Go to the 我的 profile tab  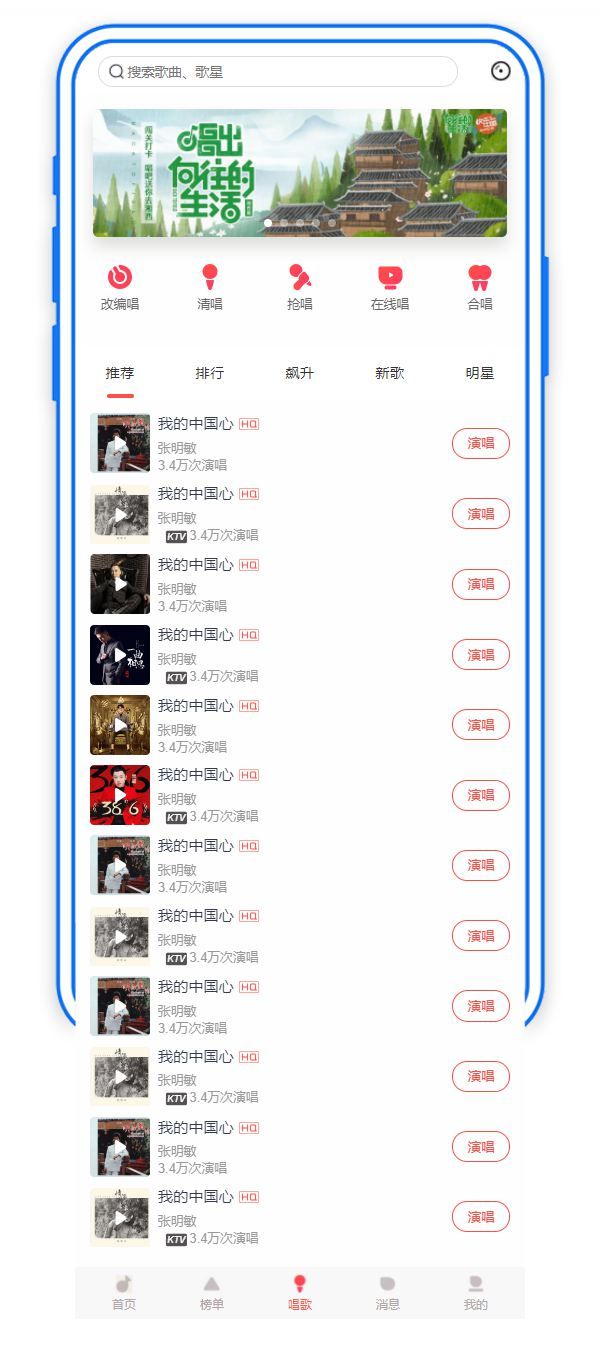[x=476, y=1292]
